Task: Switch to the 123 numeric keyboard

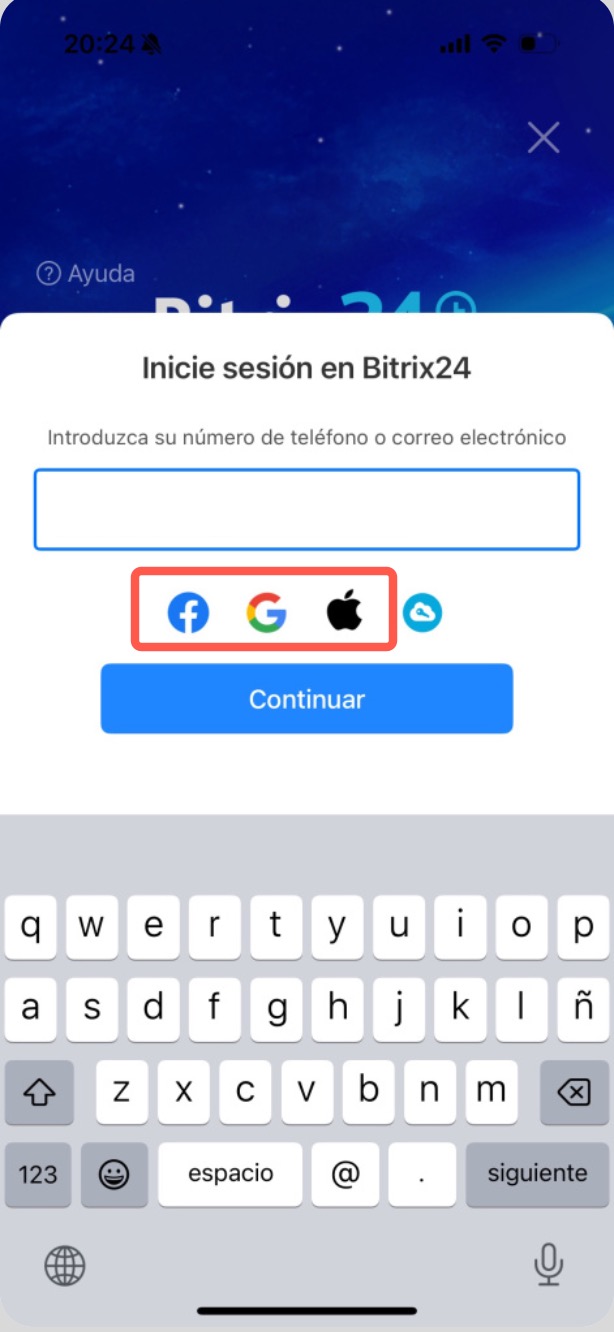Action: coord(38,1173)
